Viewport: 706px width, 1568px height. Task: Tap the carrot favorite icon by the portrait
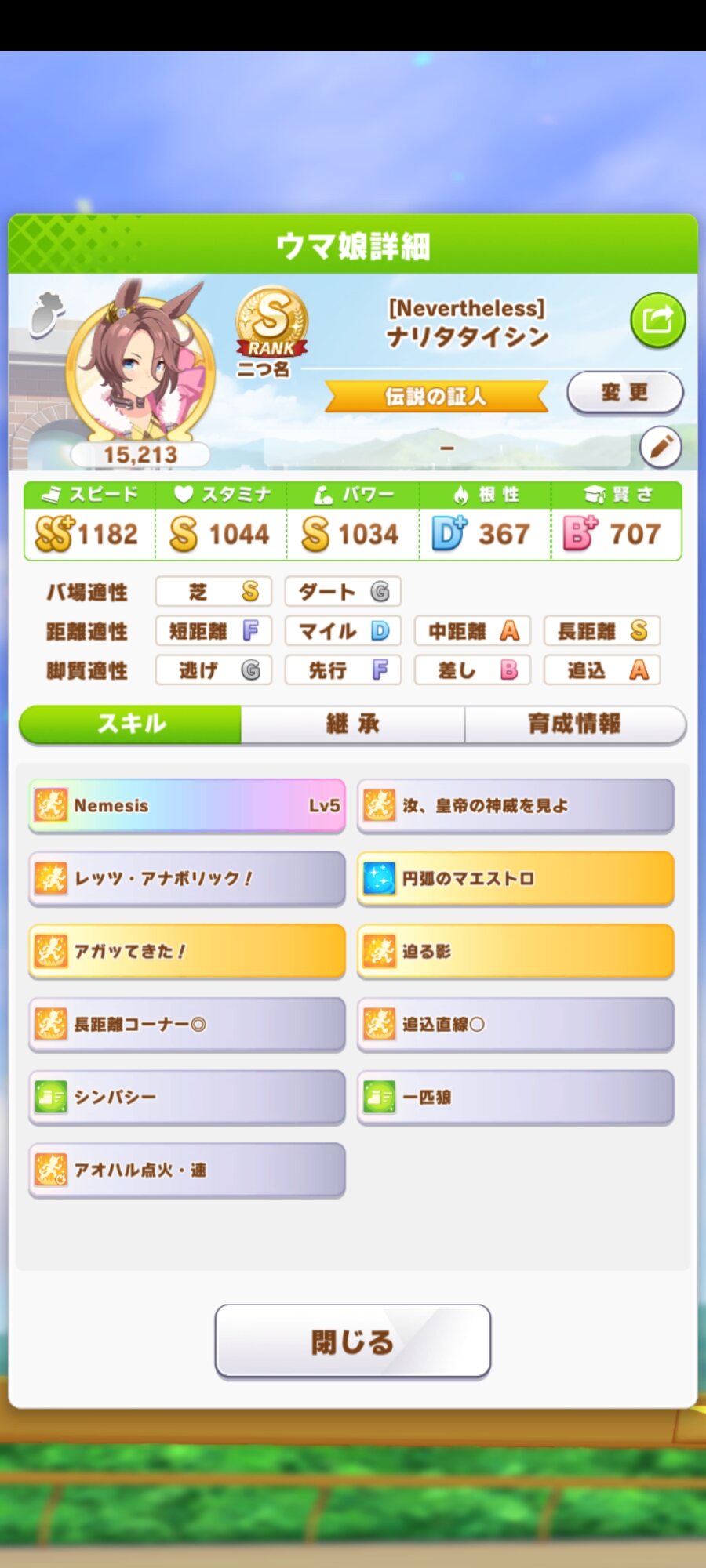(46, 314)
